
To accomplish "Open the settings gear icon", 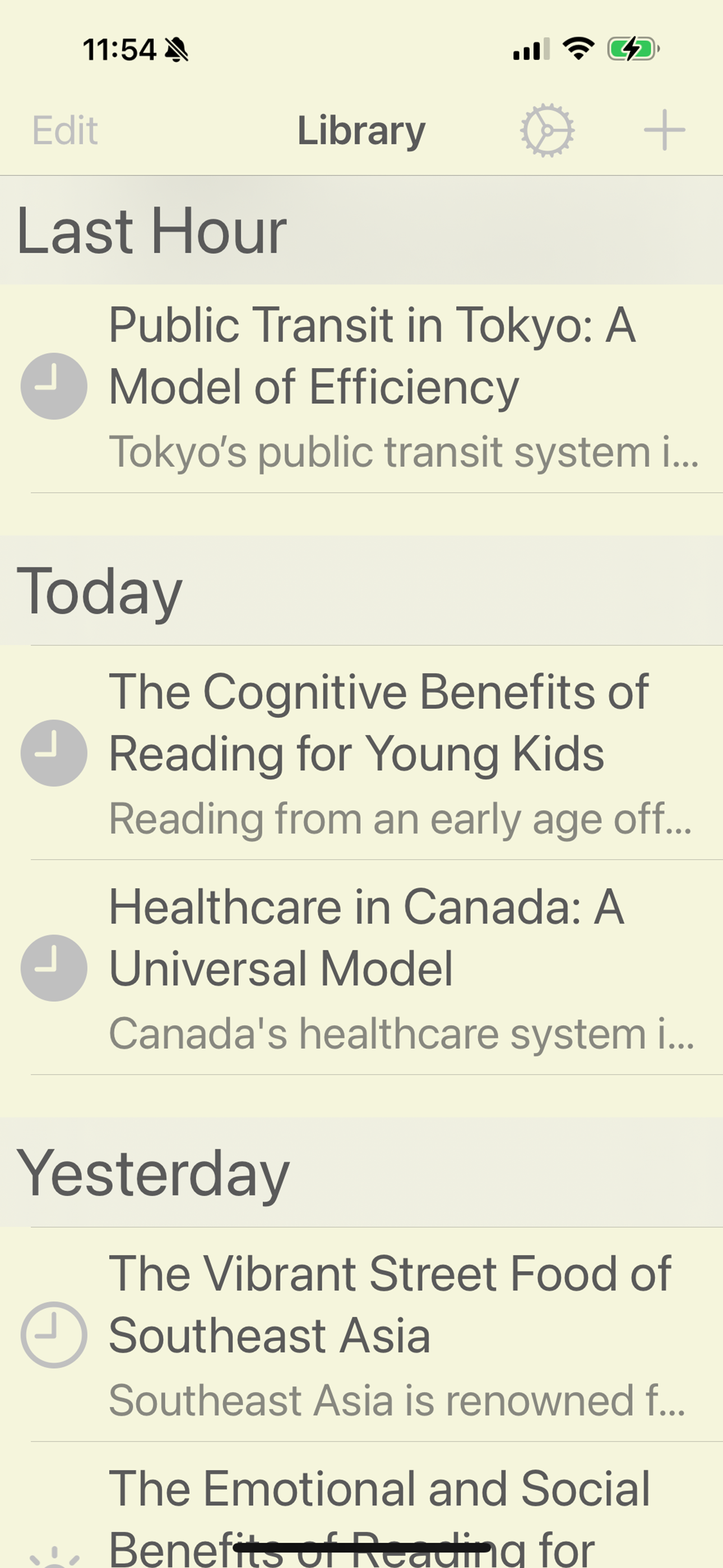I will [547, 130].
